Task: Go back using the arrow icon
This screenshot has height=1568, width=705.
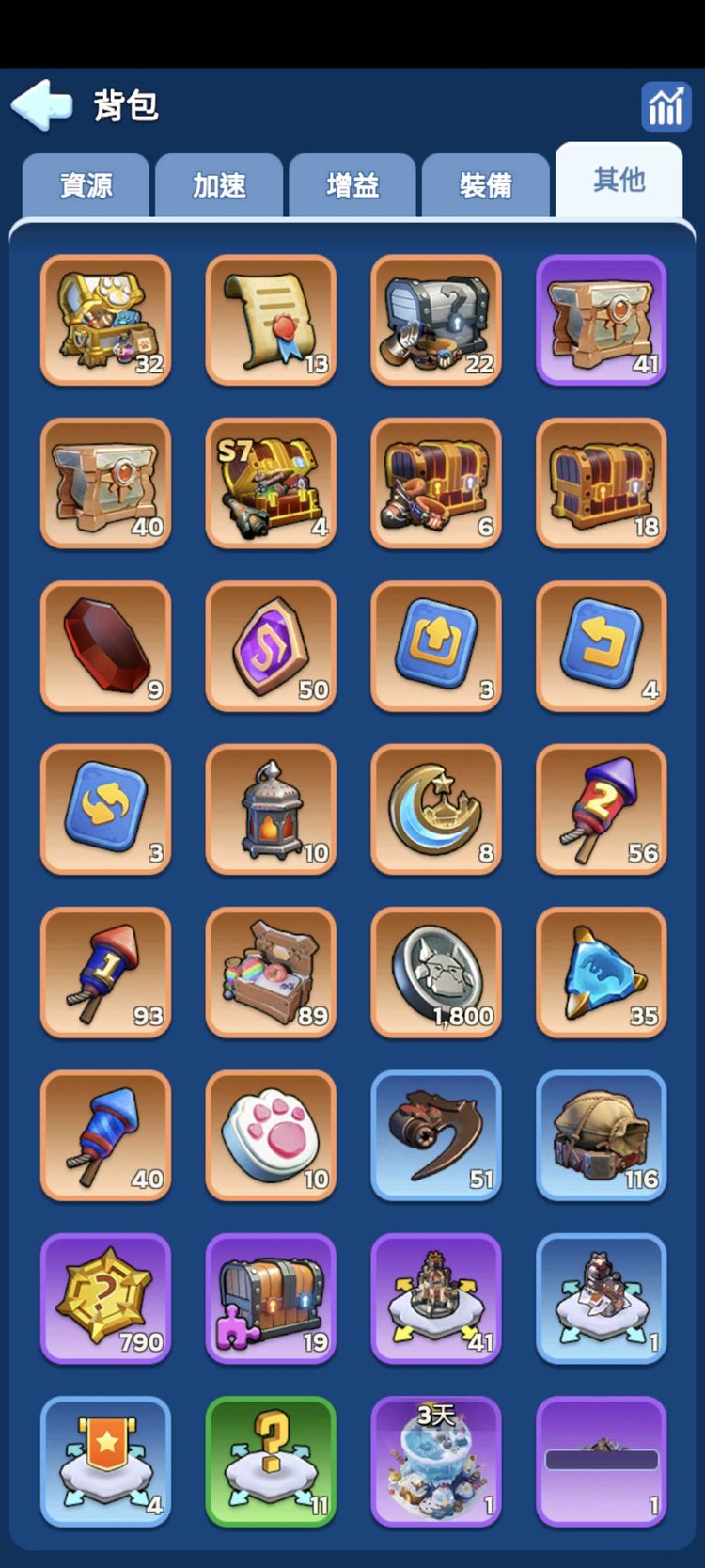Action: pos(40,104)
